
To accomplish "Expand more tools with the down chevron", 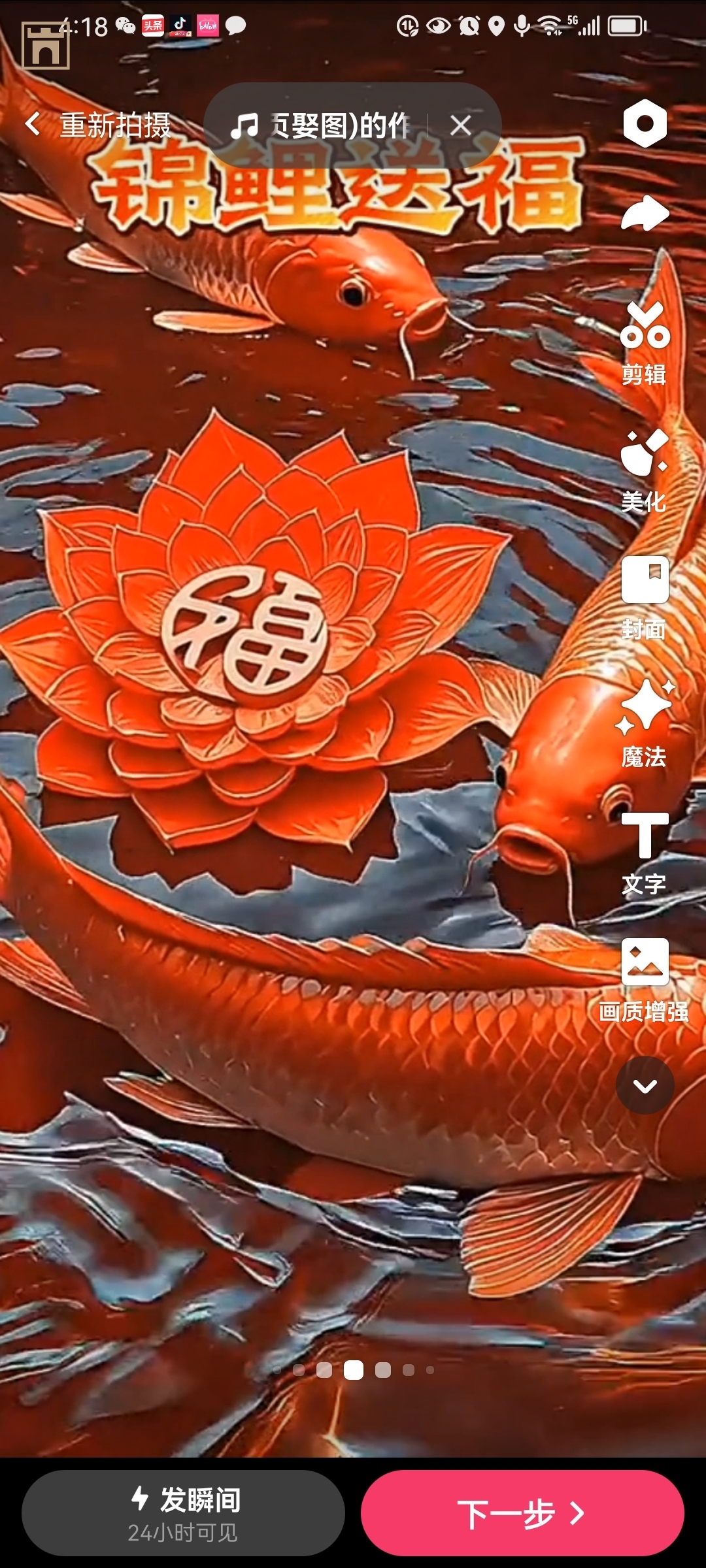I will (x=645, y=1085).
